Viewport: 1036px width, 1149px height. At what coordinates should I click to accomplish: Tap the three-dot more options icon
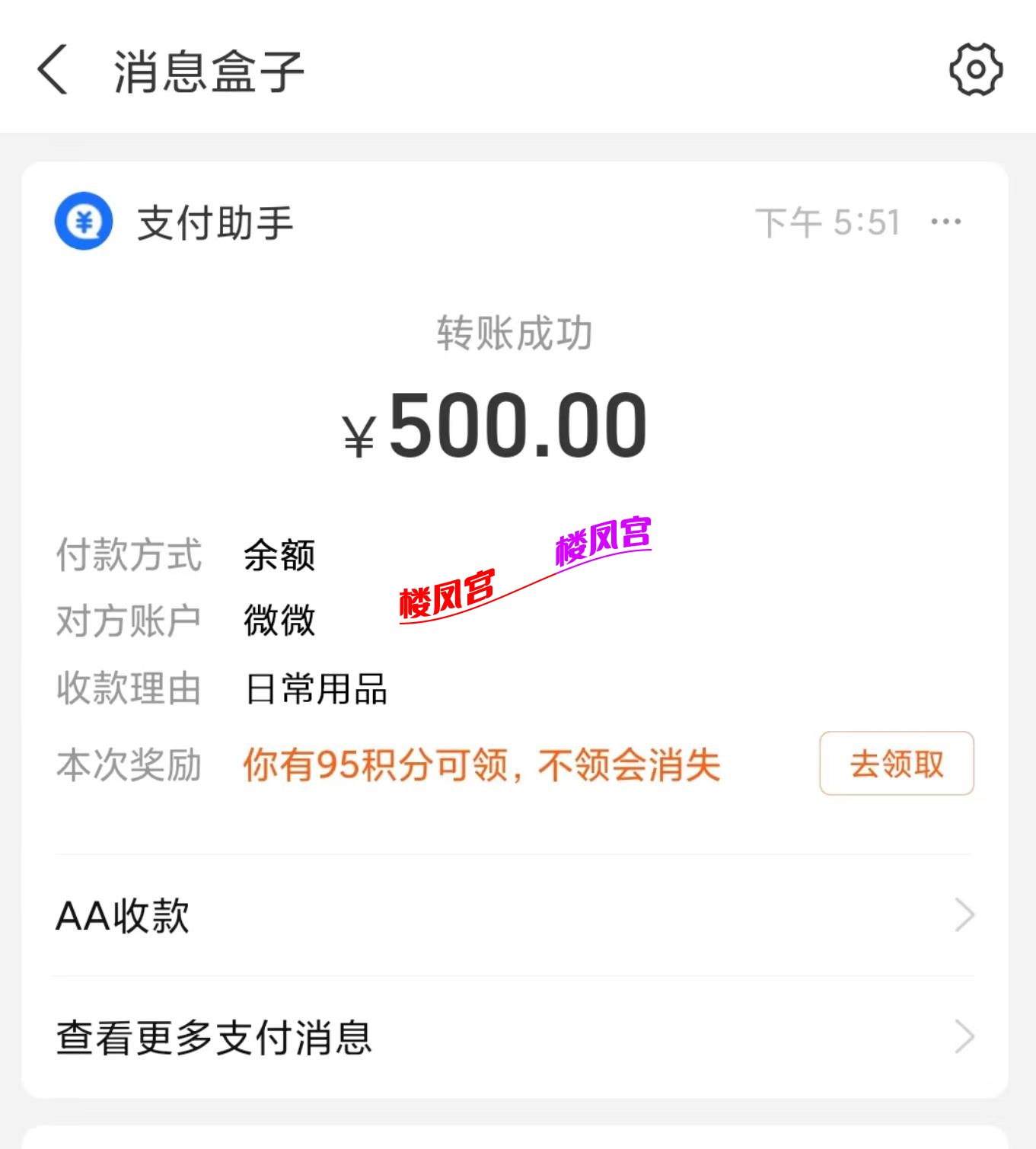946,222
